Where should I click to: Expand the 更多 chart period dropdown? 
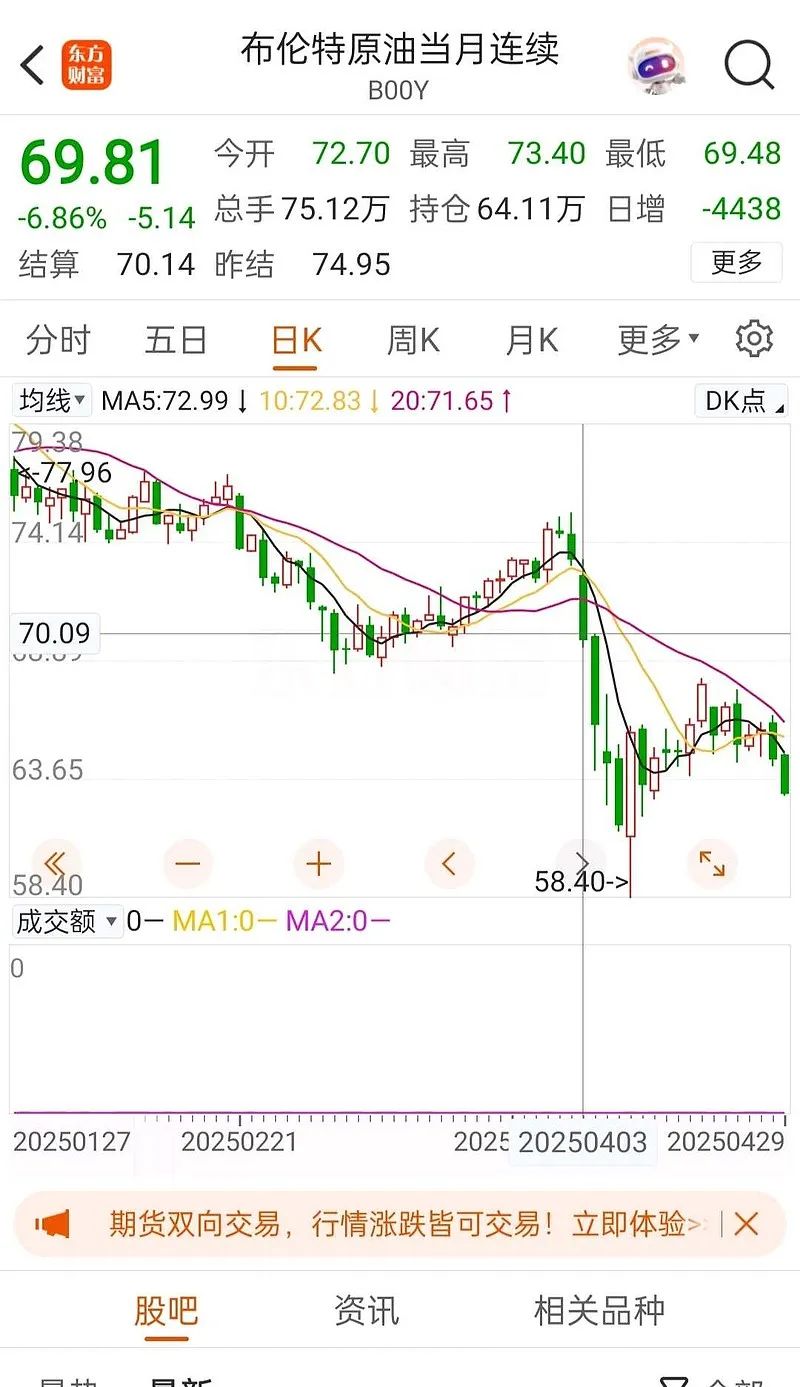pyautogui.click(x=658, y=340)
